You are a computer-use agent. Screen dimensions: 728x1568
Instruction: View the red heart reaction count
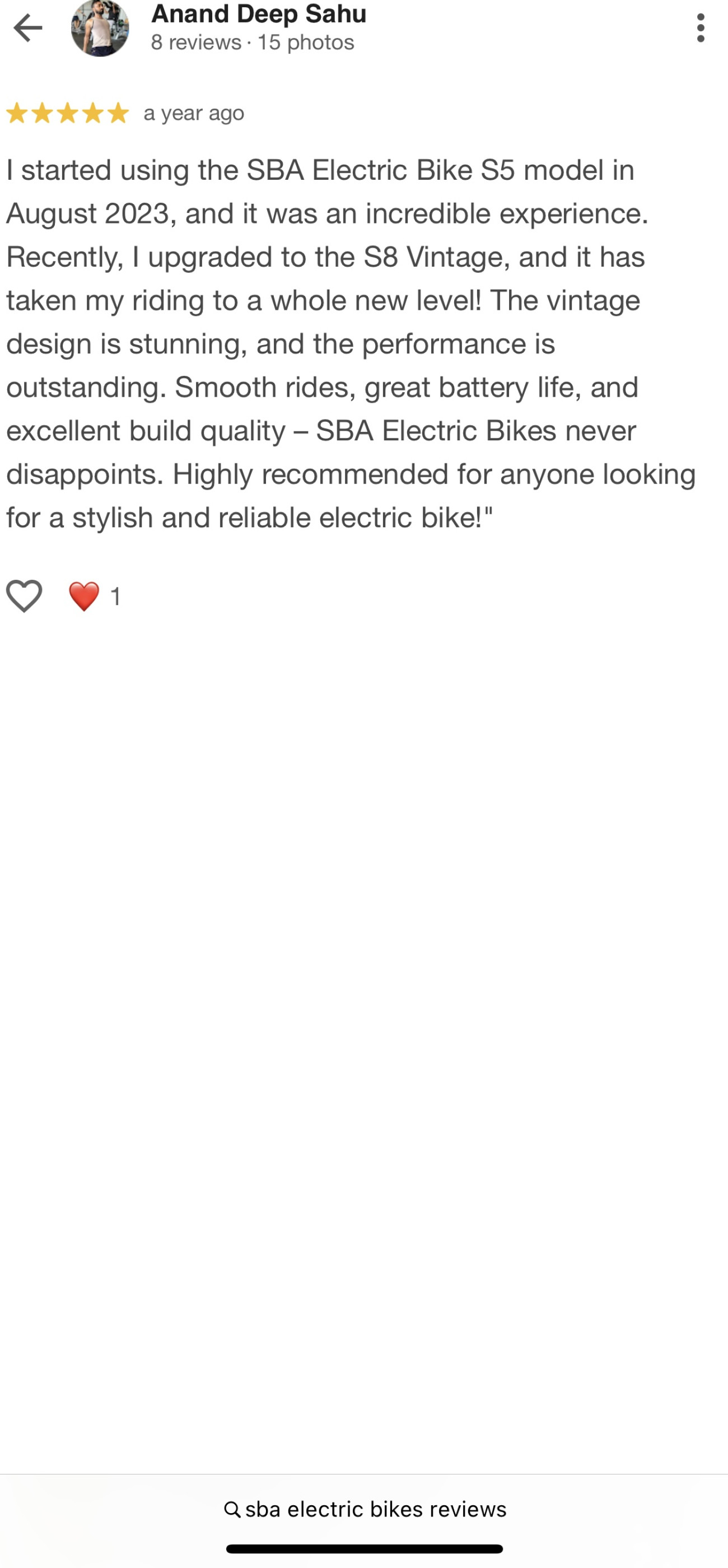click(x=94, y=596)
